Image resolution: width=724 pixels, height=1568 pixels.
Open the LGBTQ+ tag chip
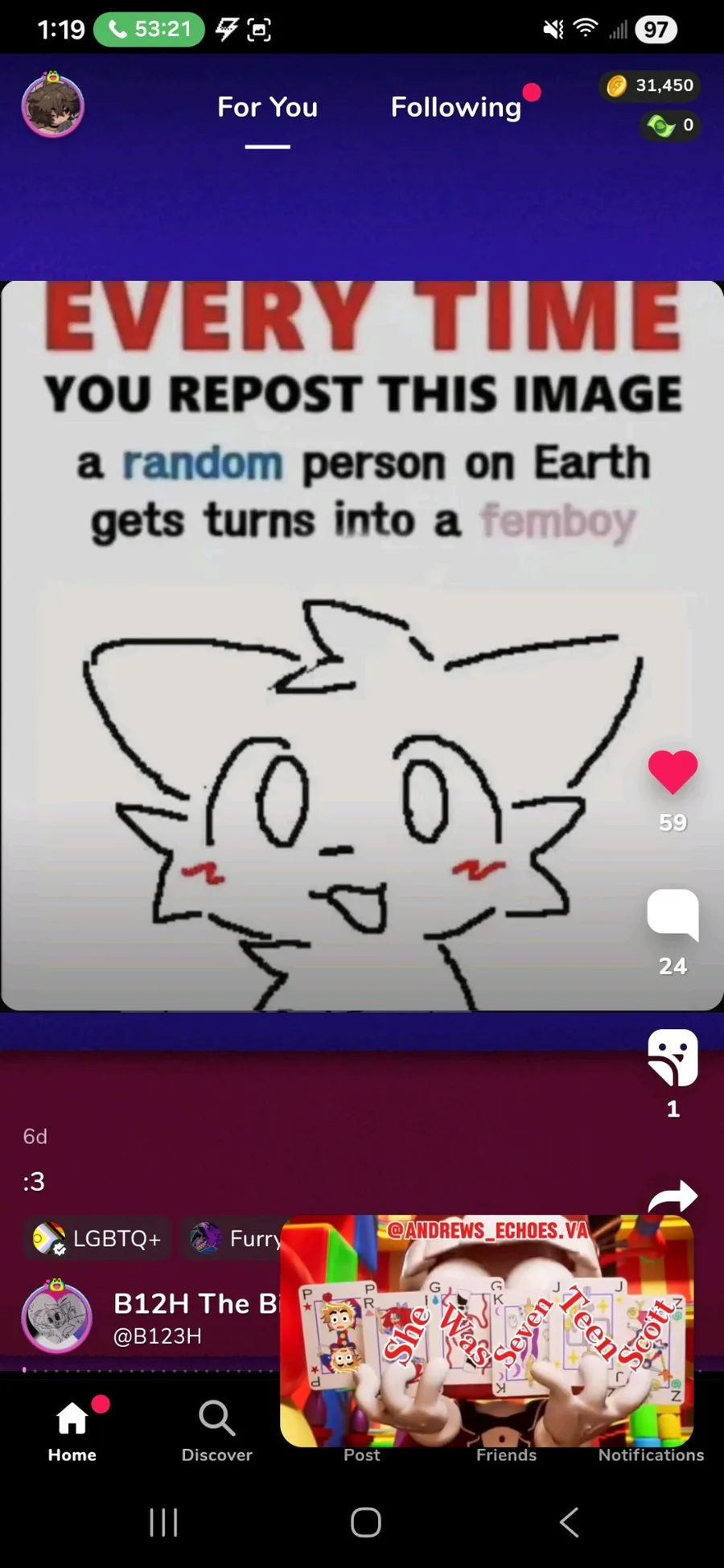[x=97, y=1238]
